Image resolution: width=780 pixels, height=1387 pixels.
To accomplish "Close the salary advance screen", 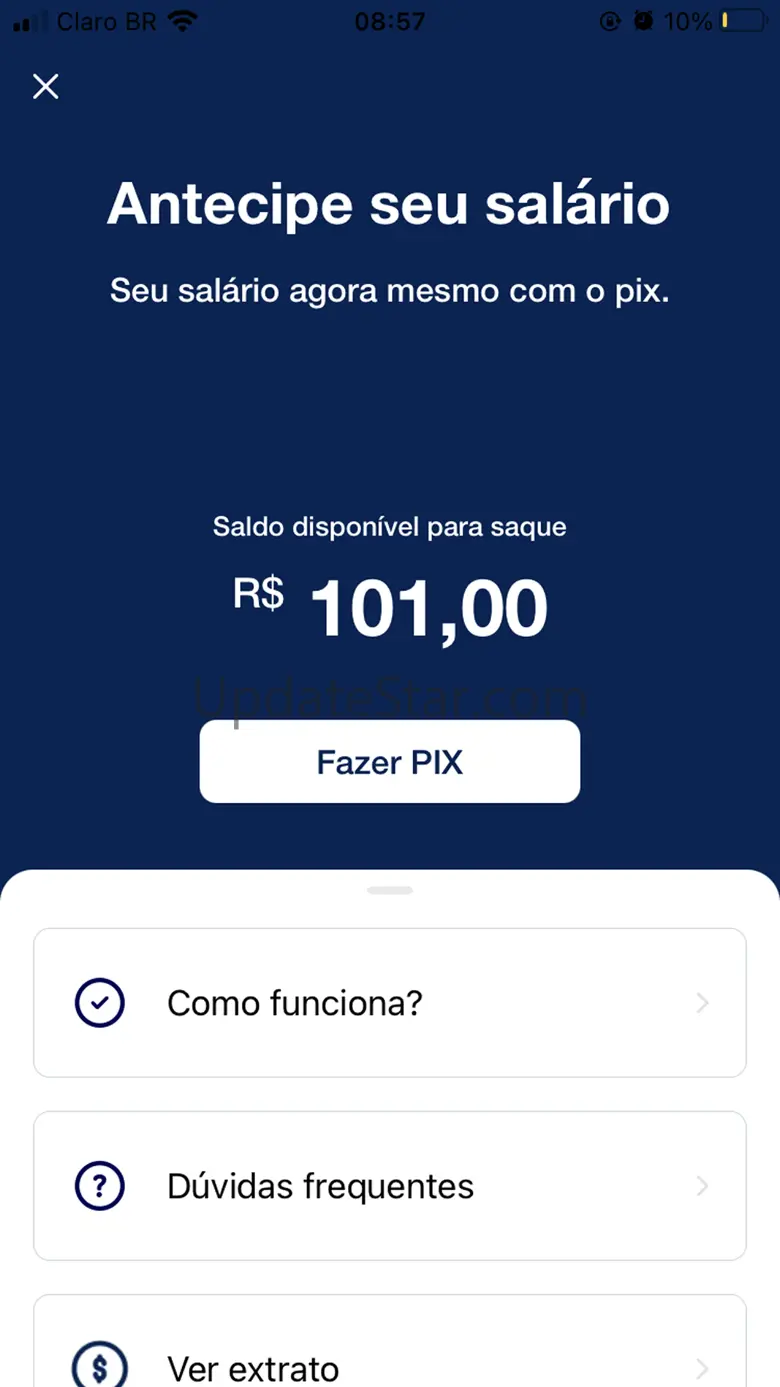I will (x=46, y=87).
